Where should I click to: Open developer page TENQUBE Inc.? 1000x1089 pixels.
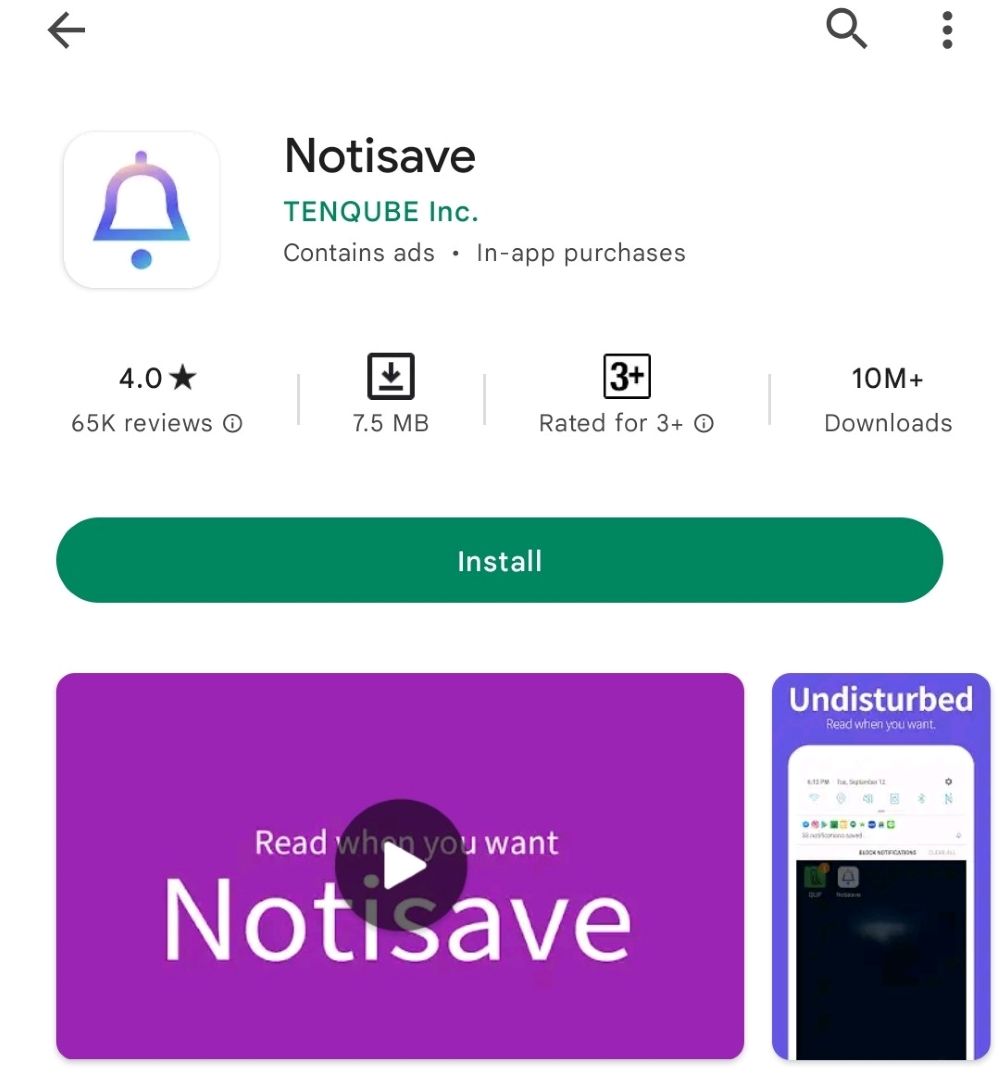(x=381, y=212)
